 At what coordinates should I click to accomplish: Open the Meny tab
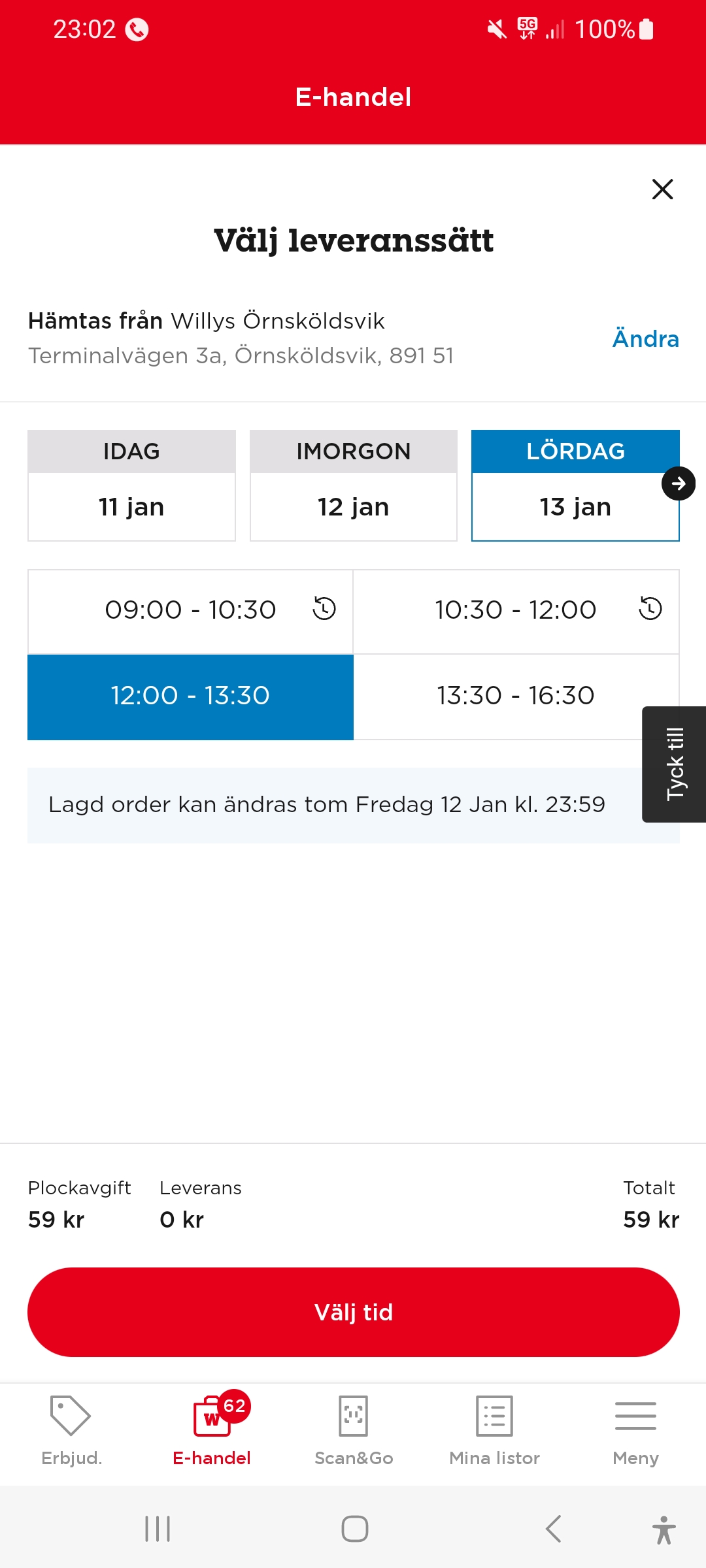pyautogui.click(x=635, y=1431)
